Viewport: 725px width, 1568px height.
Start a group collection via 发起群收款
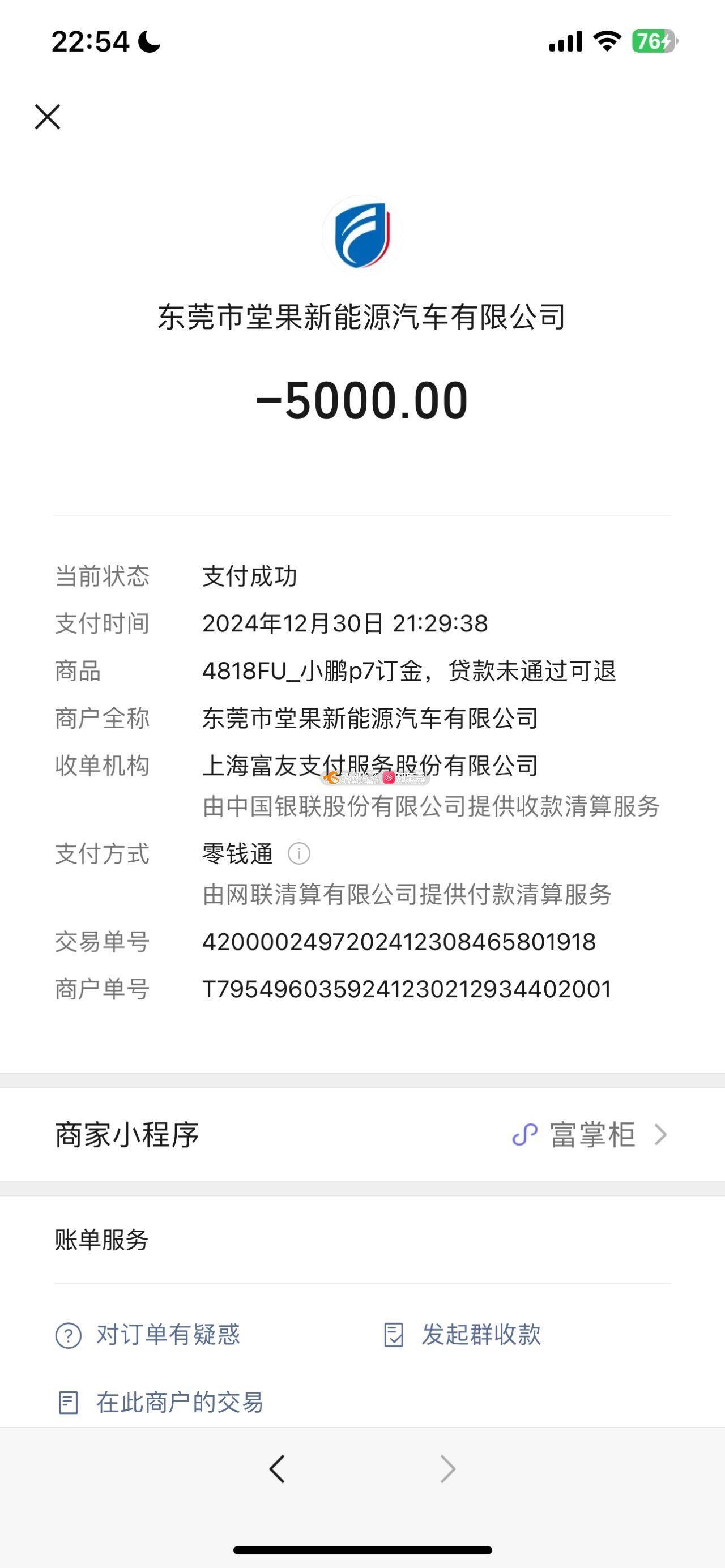(x=463, y=1335)
